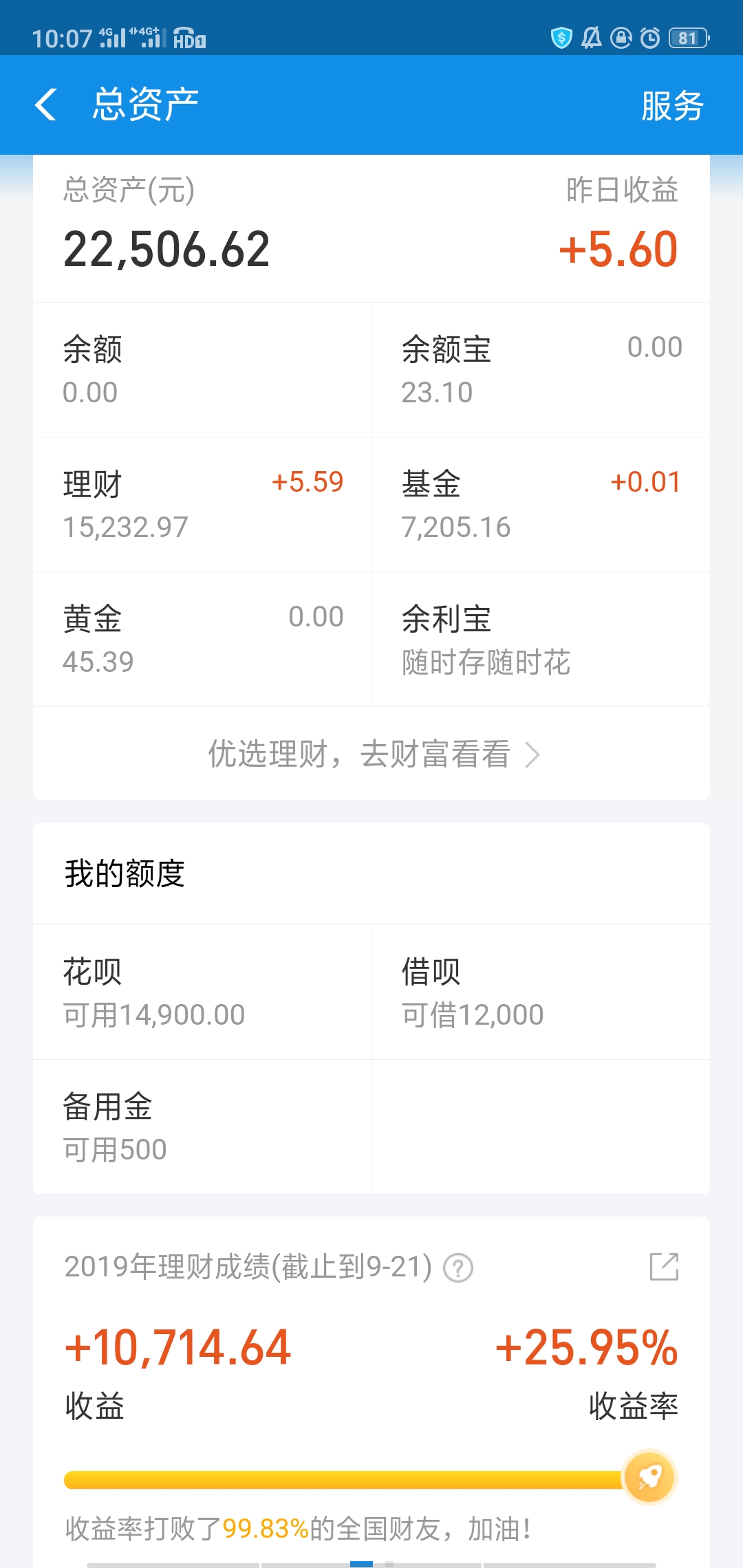
Task: Share the 2019 理财成绩 card
Action: click(x=665, y=1266)
